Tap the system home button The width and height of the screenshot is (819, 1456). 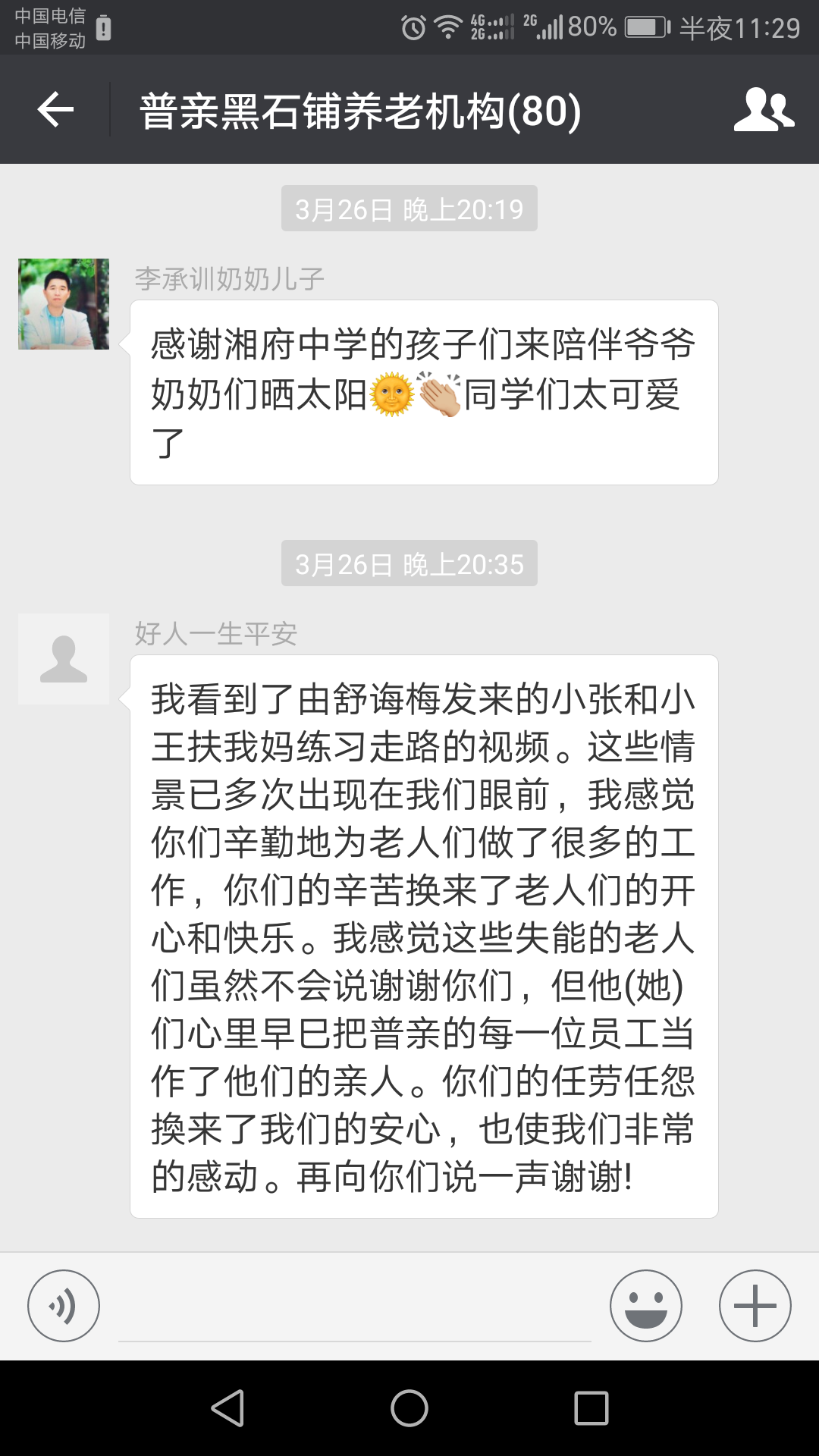409,1408
